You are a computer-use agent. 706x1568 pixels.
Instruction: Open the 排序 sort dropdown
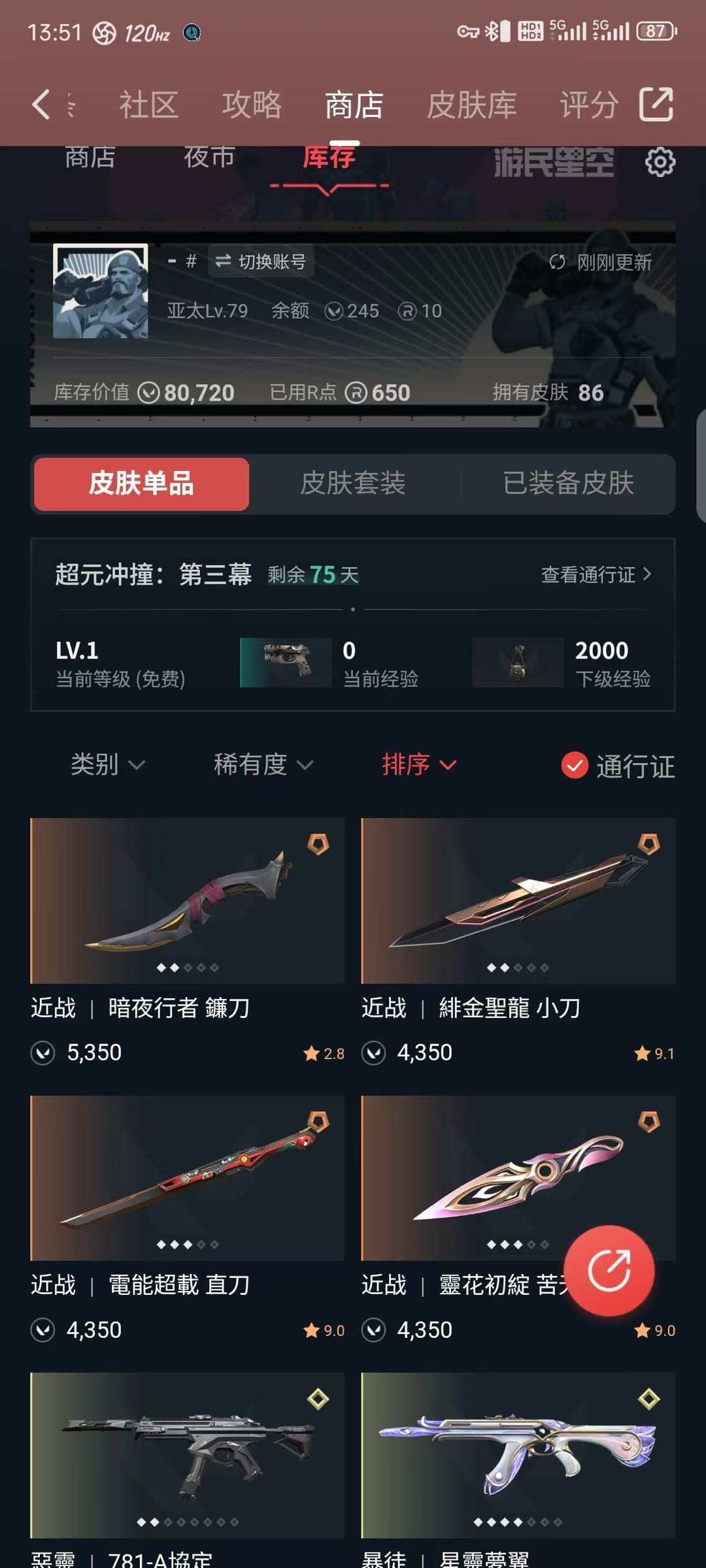[x=419, y=764]
